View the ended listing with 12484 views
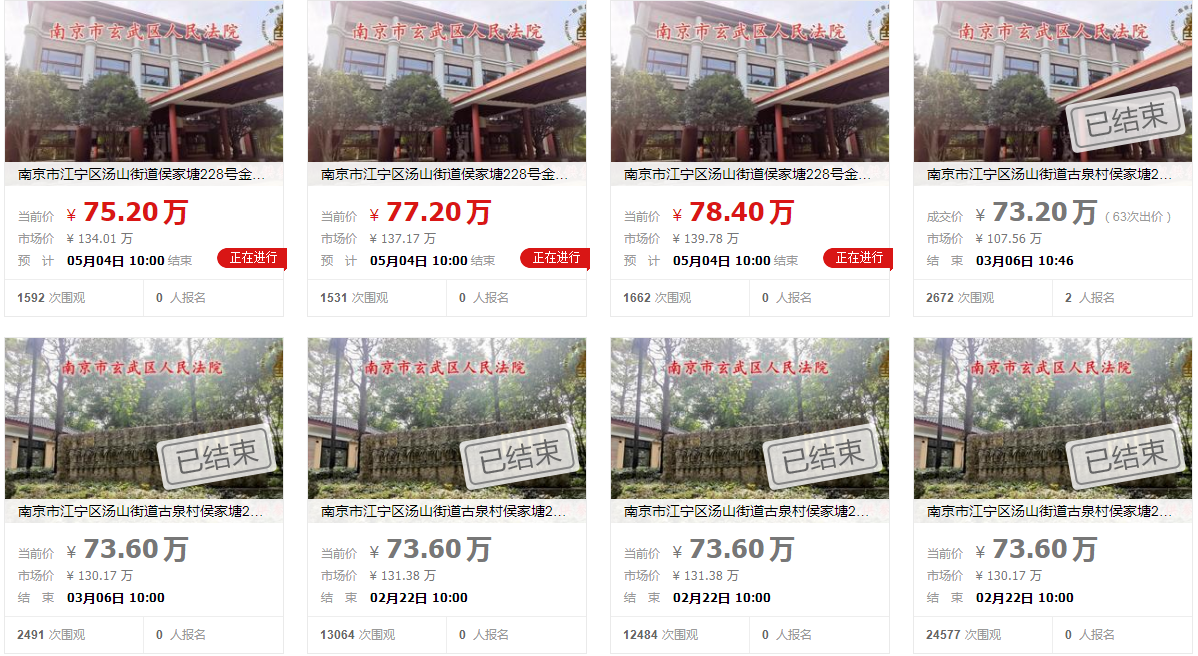The width and height of the screenshot is (1198, 656). point(748,511)
